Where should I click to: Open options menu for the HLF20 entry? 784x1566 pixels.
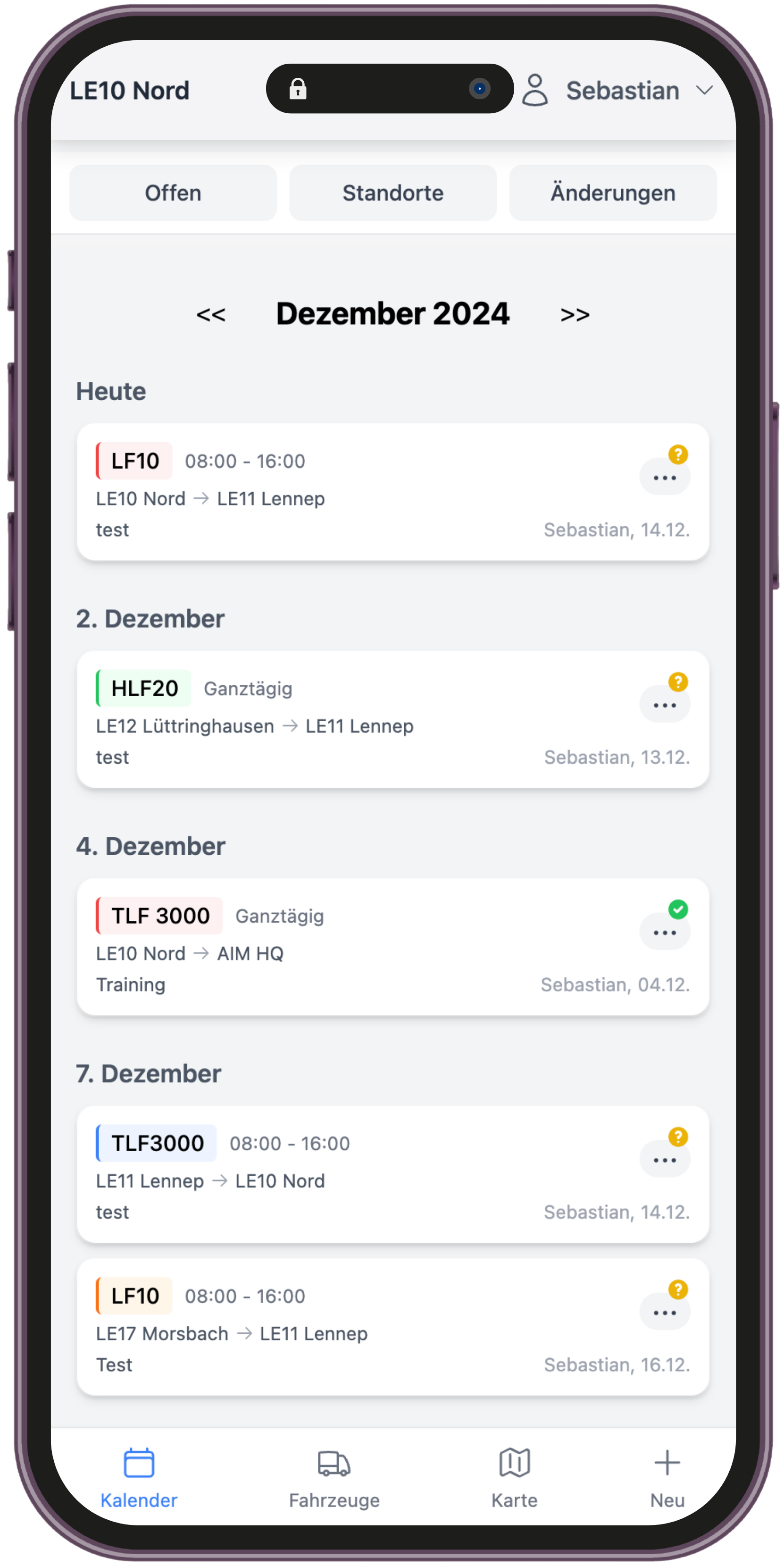[664, 705]
